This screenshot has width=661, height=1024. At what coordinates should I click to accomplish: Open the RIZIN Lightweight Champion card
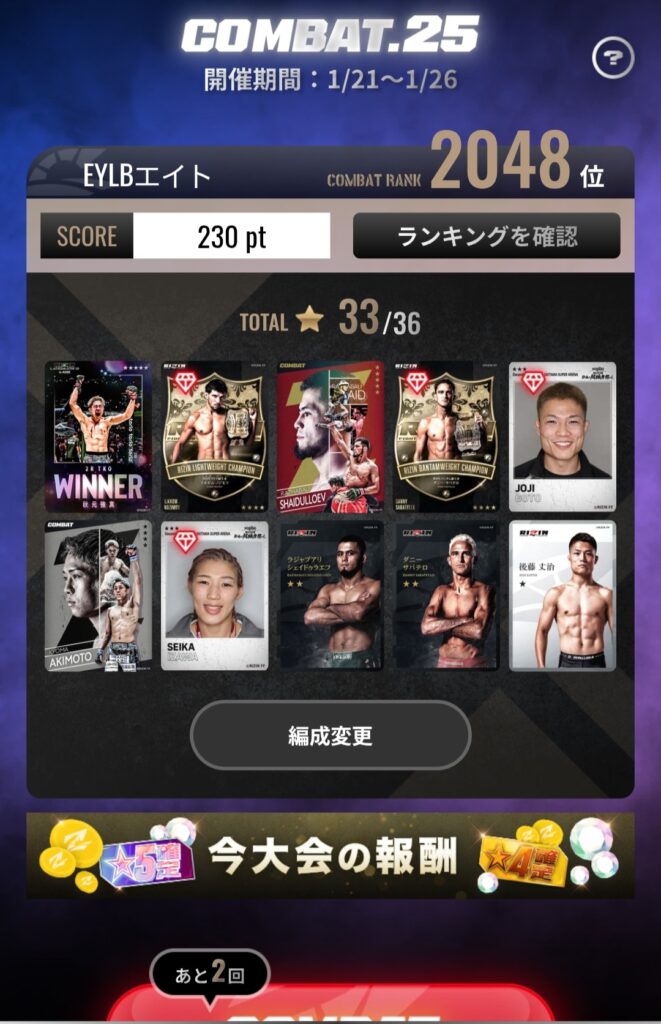[x=214, y=436]
